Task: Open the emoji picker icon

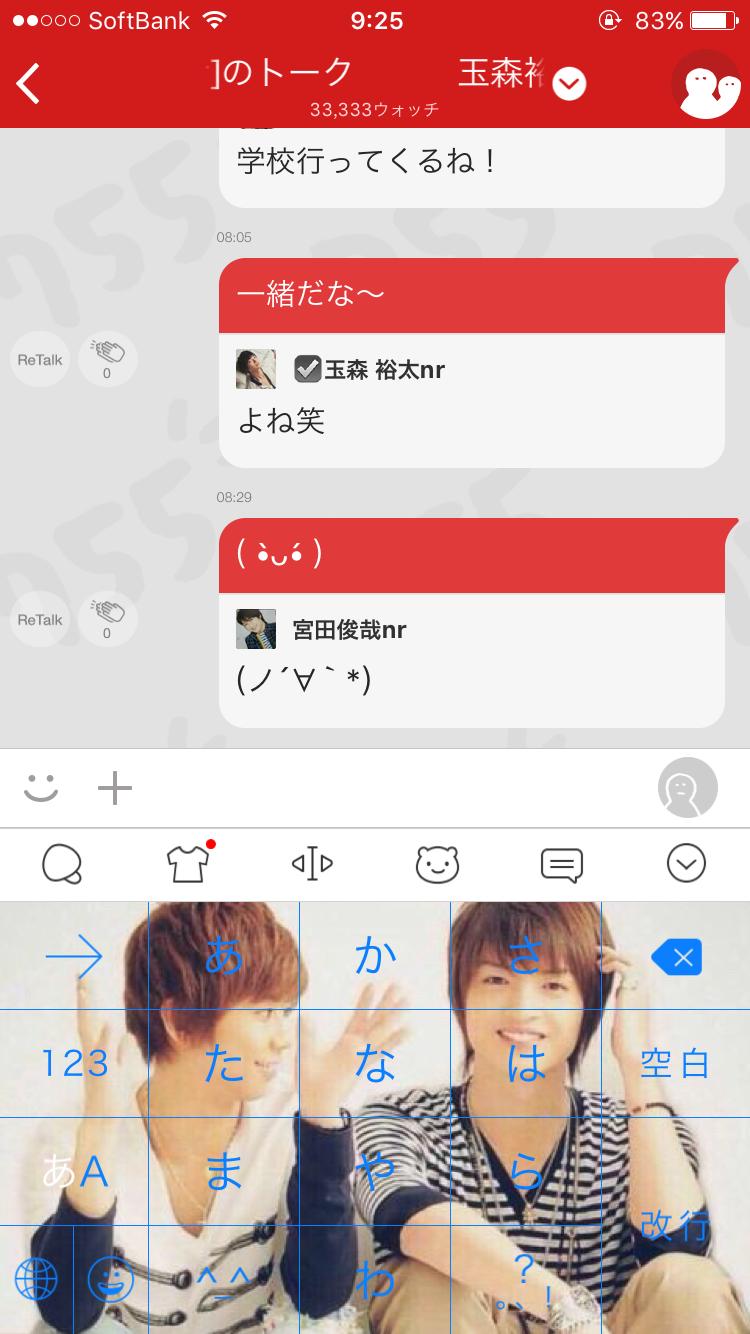Action: [42, 788]
